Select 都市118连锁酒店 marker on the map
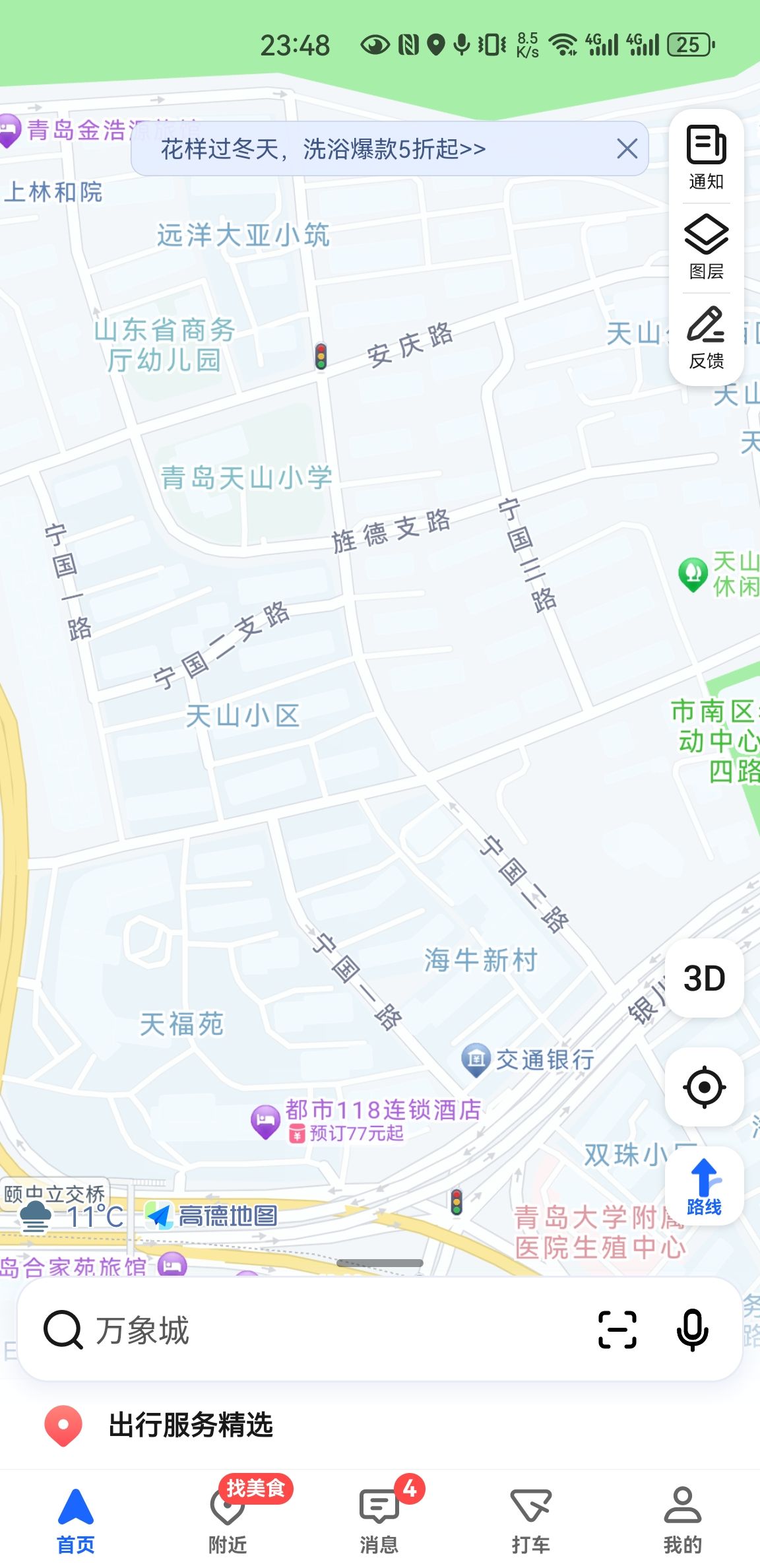Screen dimensions: 760x1568 point(265,1122)
